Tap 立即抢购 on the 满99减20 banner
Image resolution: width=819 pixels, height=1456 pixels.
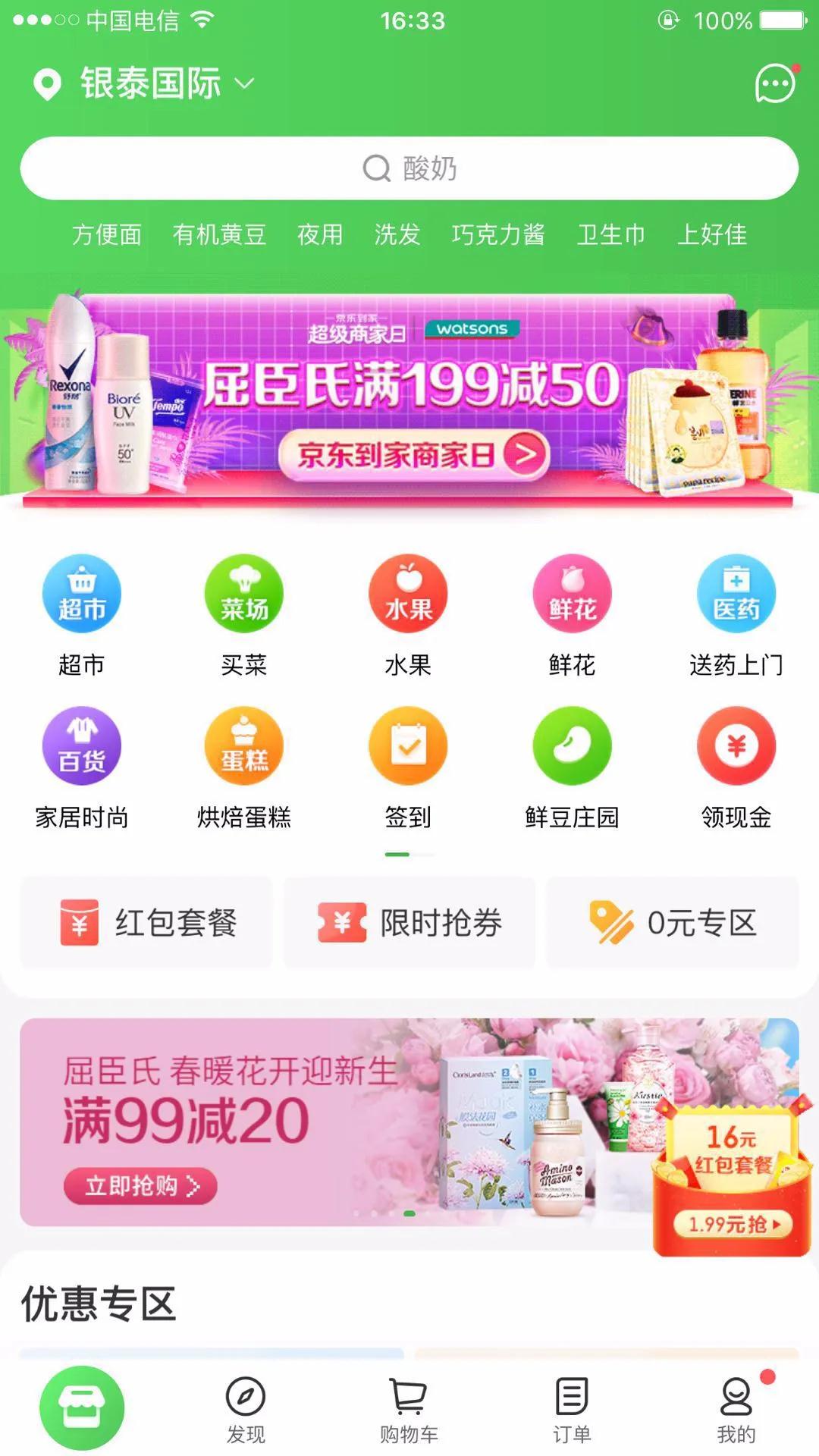[x=140, y=1185]
